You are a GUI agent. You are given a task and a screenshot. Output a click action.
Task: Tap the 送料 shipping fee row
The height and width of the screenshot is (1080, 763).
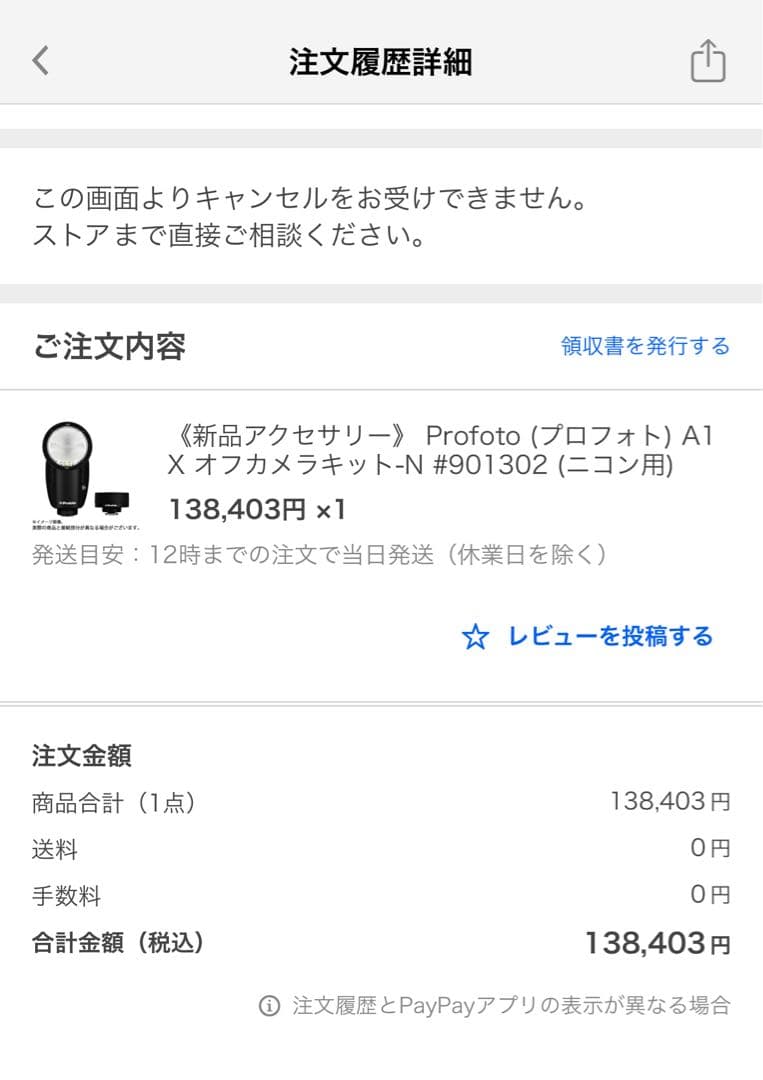tap(380, 847)
